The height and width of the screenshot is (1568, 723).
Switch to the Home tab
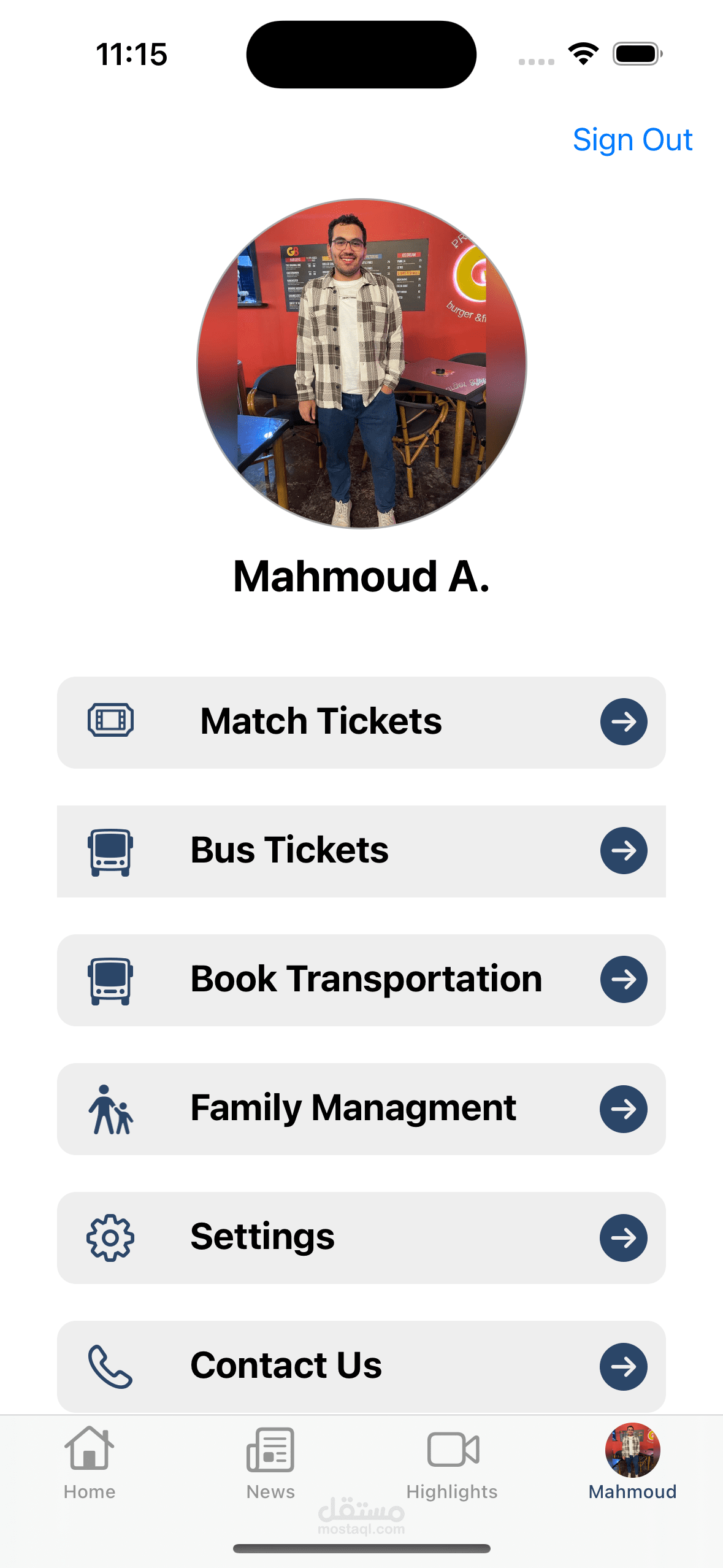tap(90, 1463)
